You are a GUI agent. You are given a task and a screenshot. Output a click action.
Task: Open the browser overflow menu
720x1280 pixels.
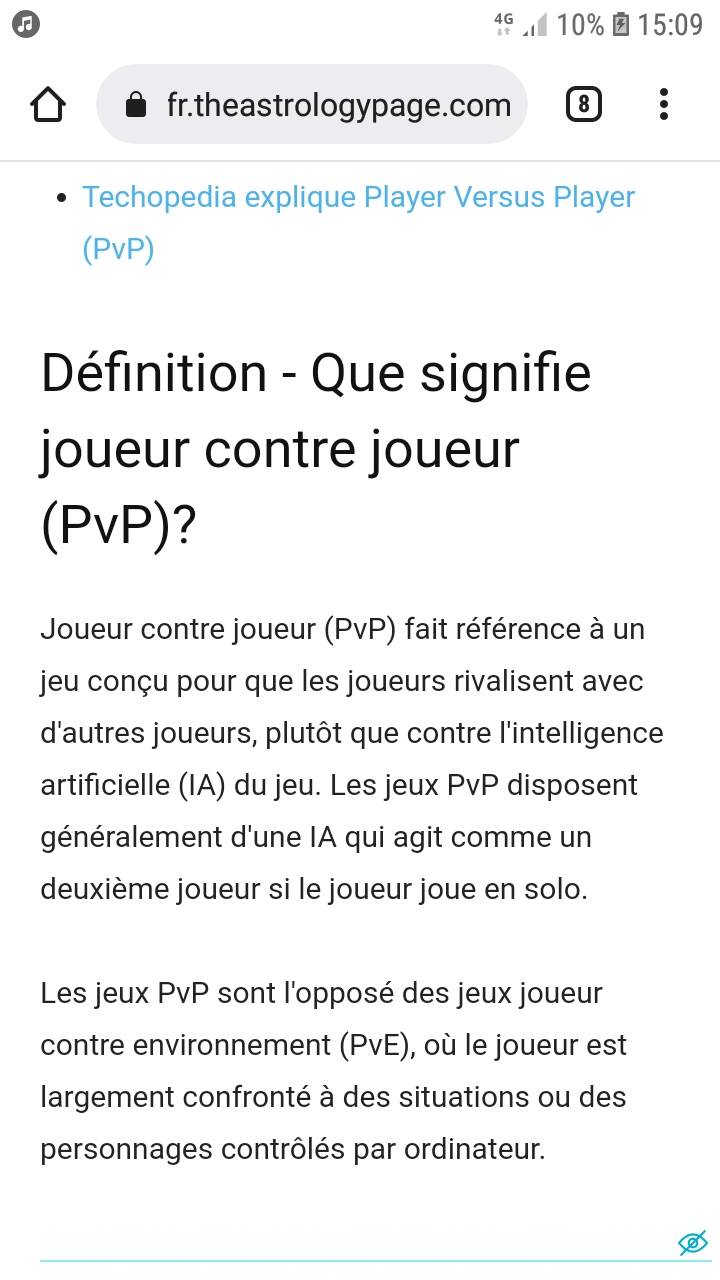point(664,104)
